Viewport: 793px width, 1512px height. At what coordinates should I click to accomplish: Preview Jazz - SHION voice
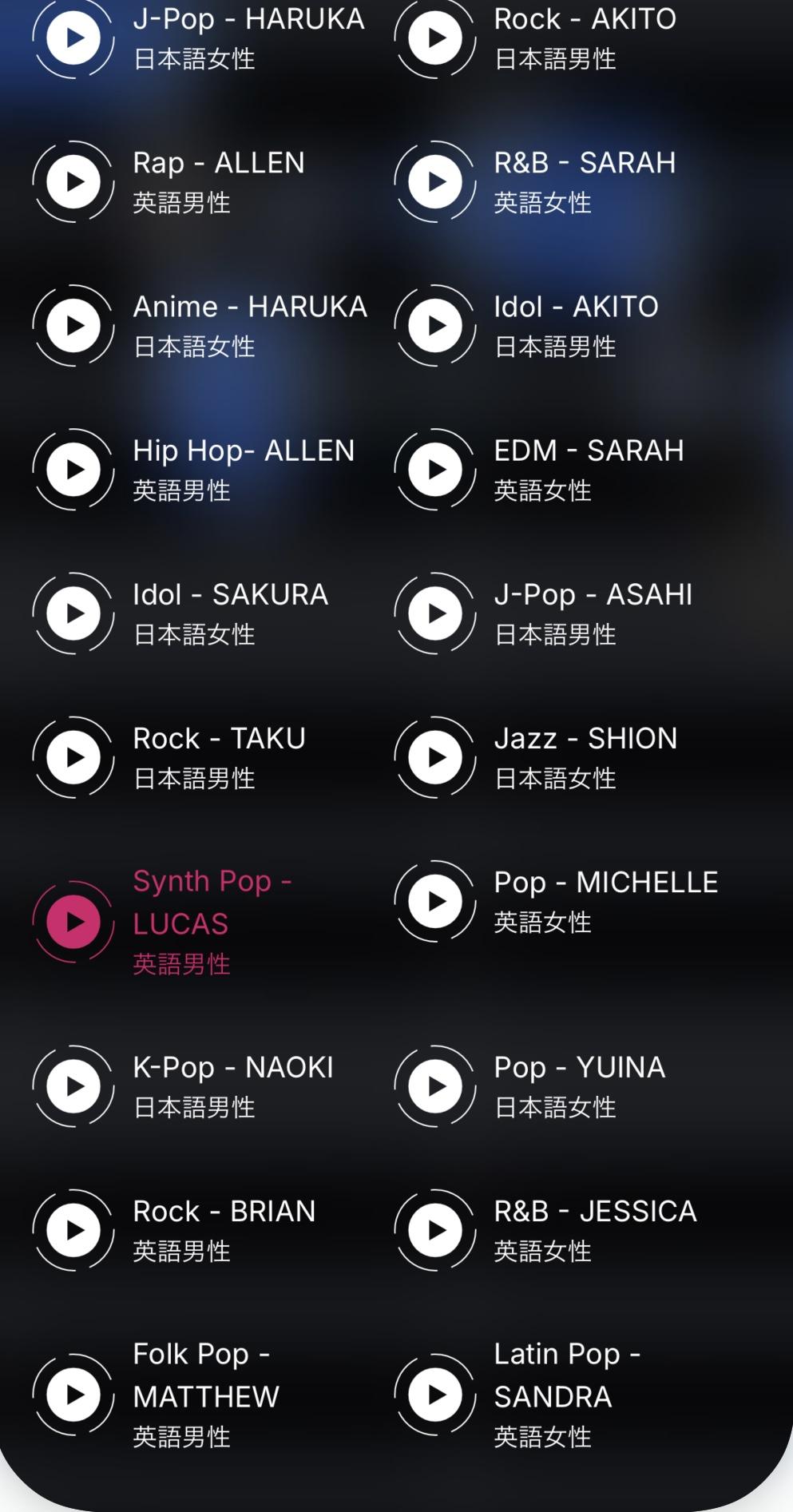point(434,756)
